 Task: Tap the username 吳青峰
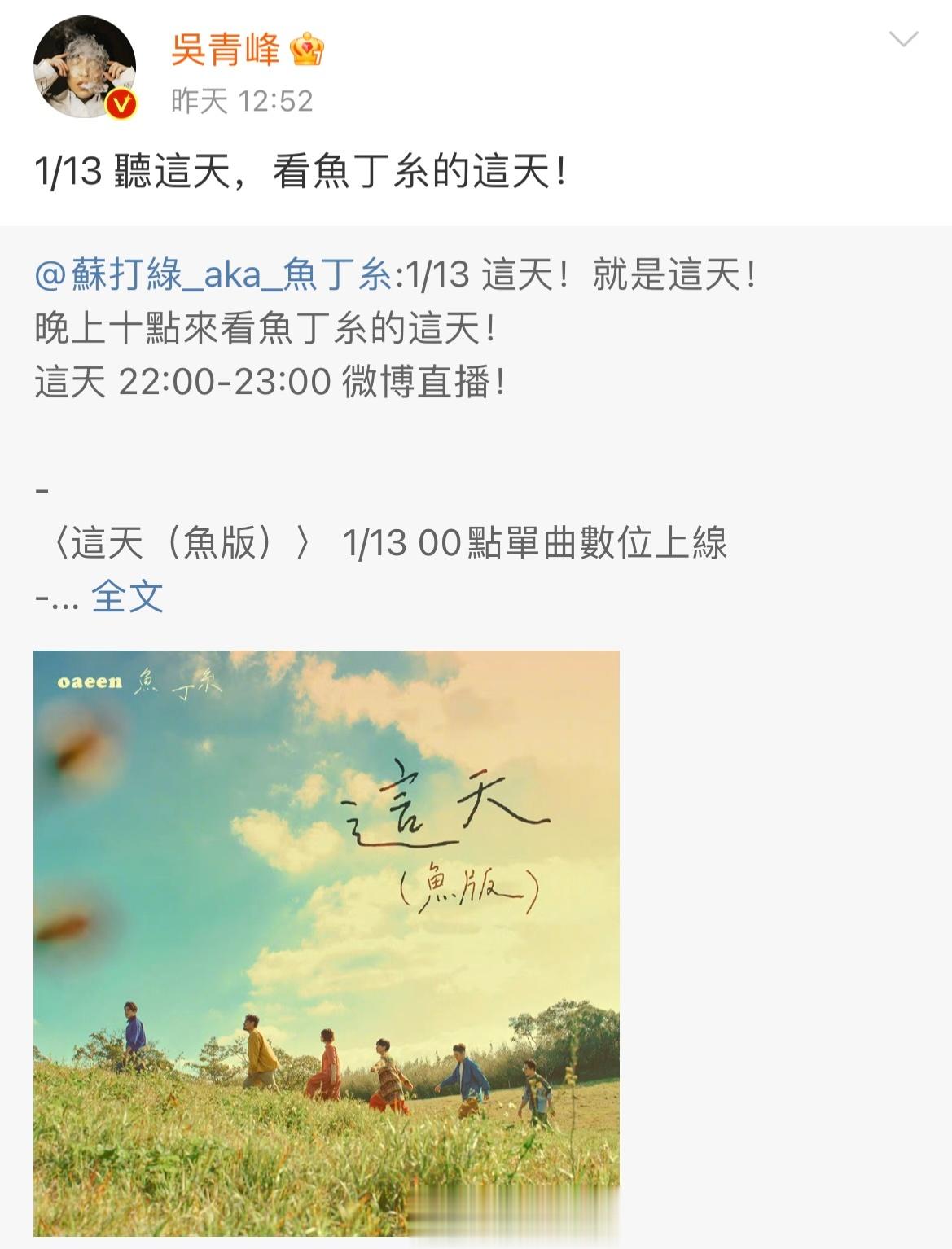[x=225, y=50]
